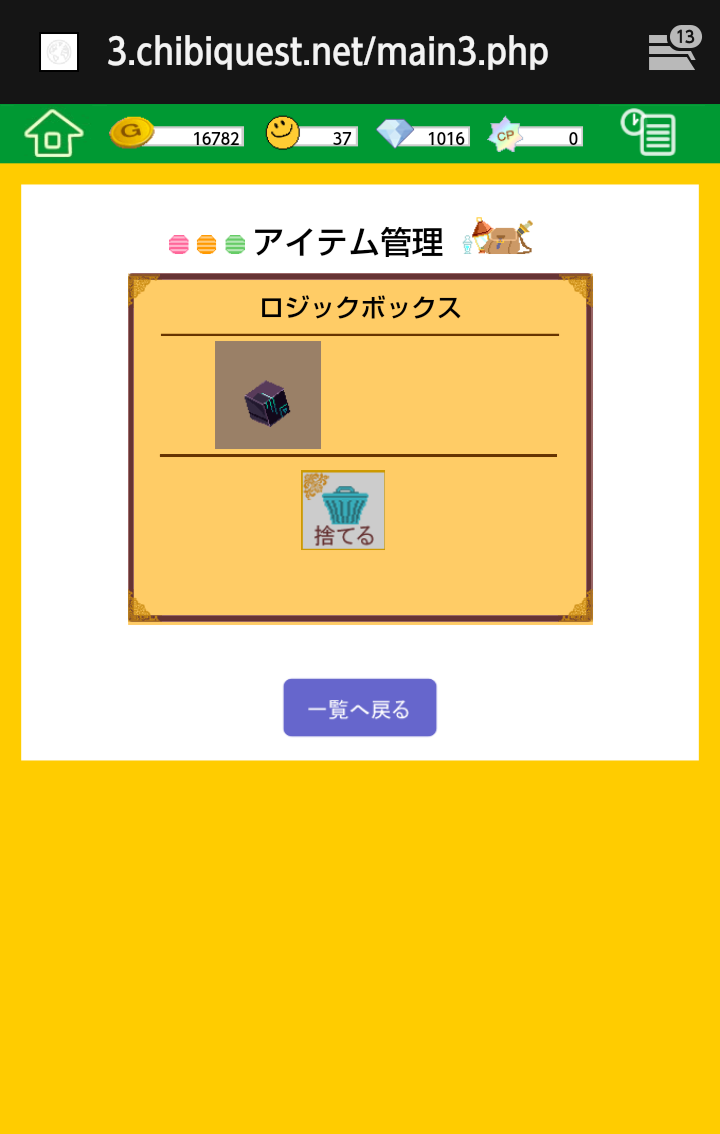Go to the game home page
The width and height of the screenshot is (720, 1134).
click(53, 133)
